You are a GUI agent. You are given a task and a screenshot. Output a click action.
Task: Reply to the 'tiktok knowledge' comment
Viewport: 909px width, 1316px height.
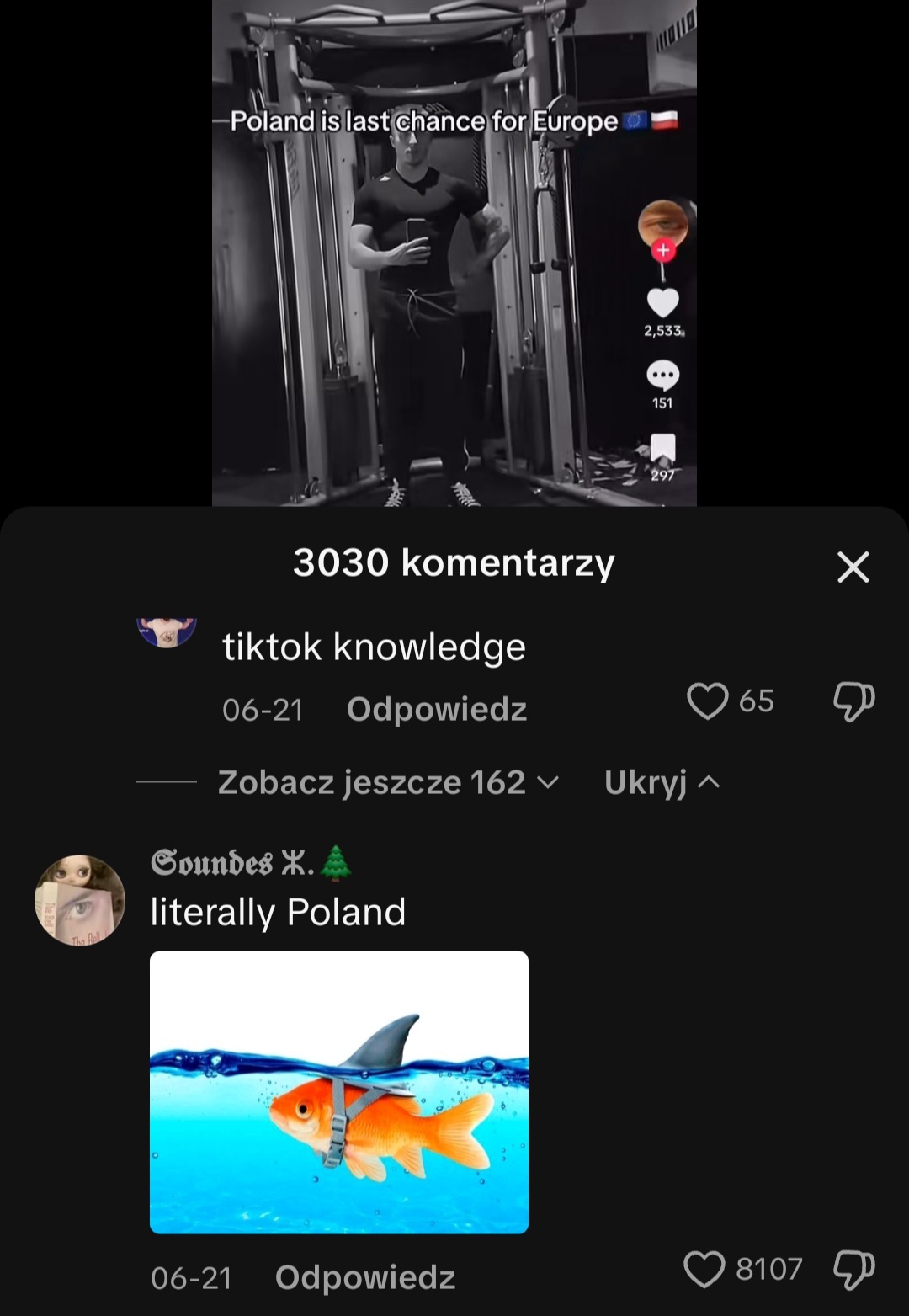436,709
